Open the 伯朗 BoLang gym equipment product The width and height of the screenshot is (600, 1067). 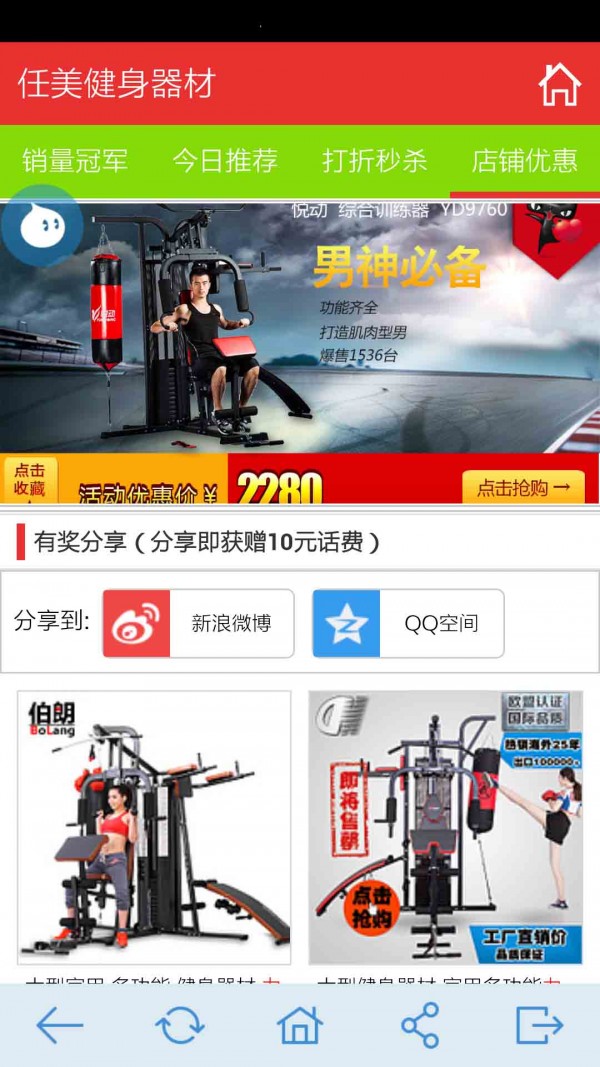[x=154, y=827]
